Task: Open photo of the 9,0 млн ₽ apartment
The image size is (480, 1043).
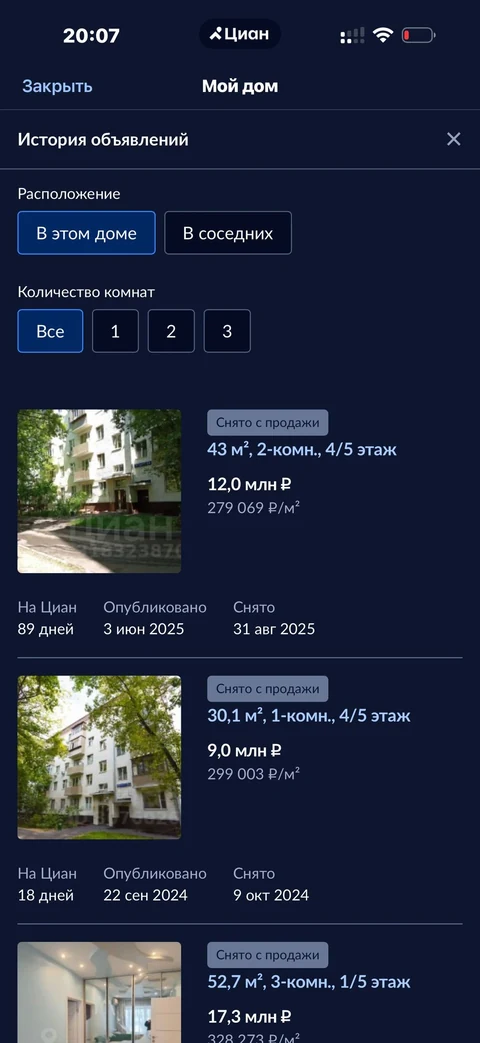Action: (99, 757)
